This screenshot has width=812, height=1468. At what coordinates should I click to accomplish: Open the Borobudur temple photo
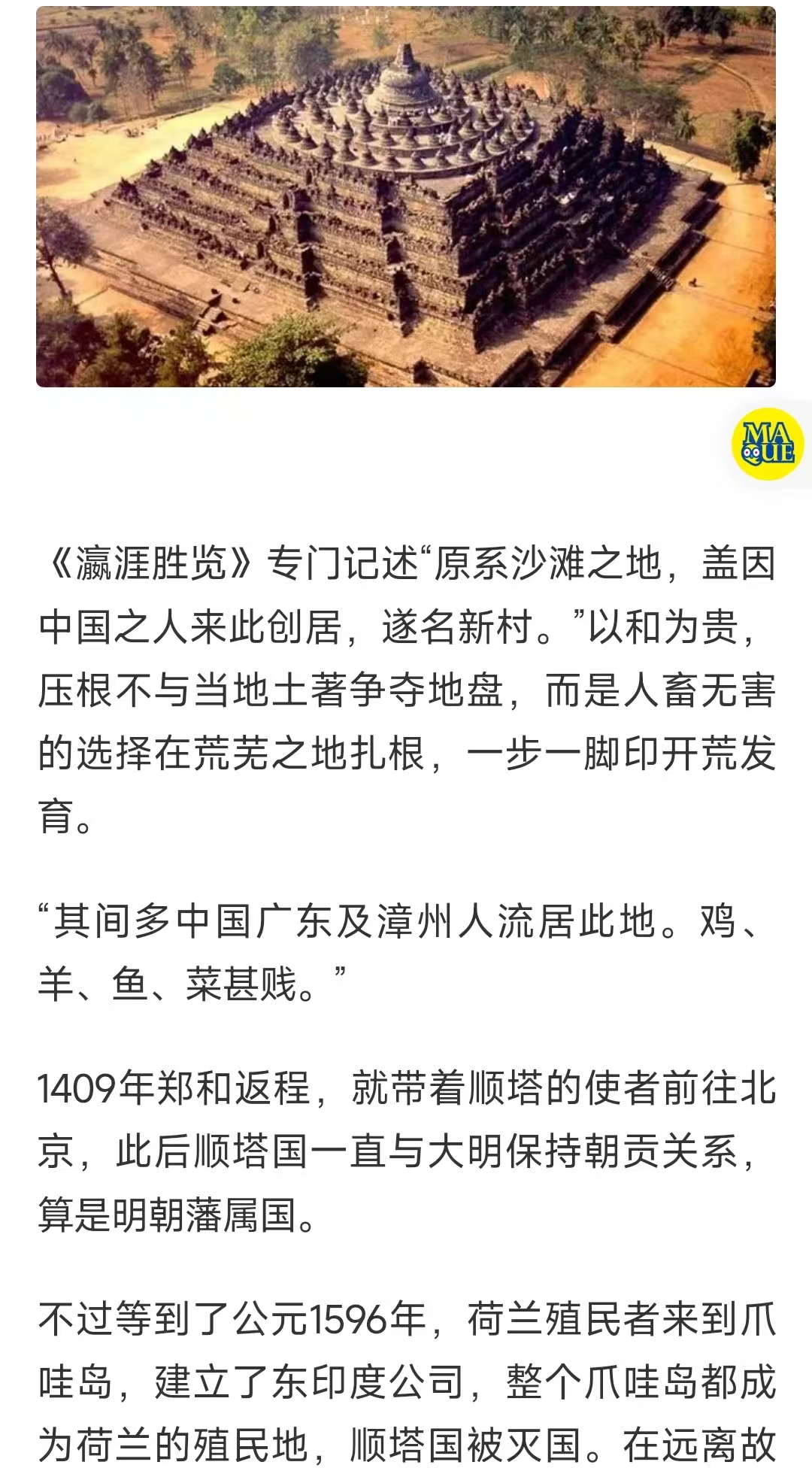(x=406, y=197)
